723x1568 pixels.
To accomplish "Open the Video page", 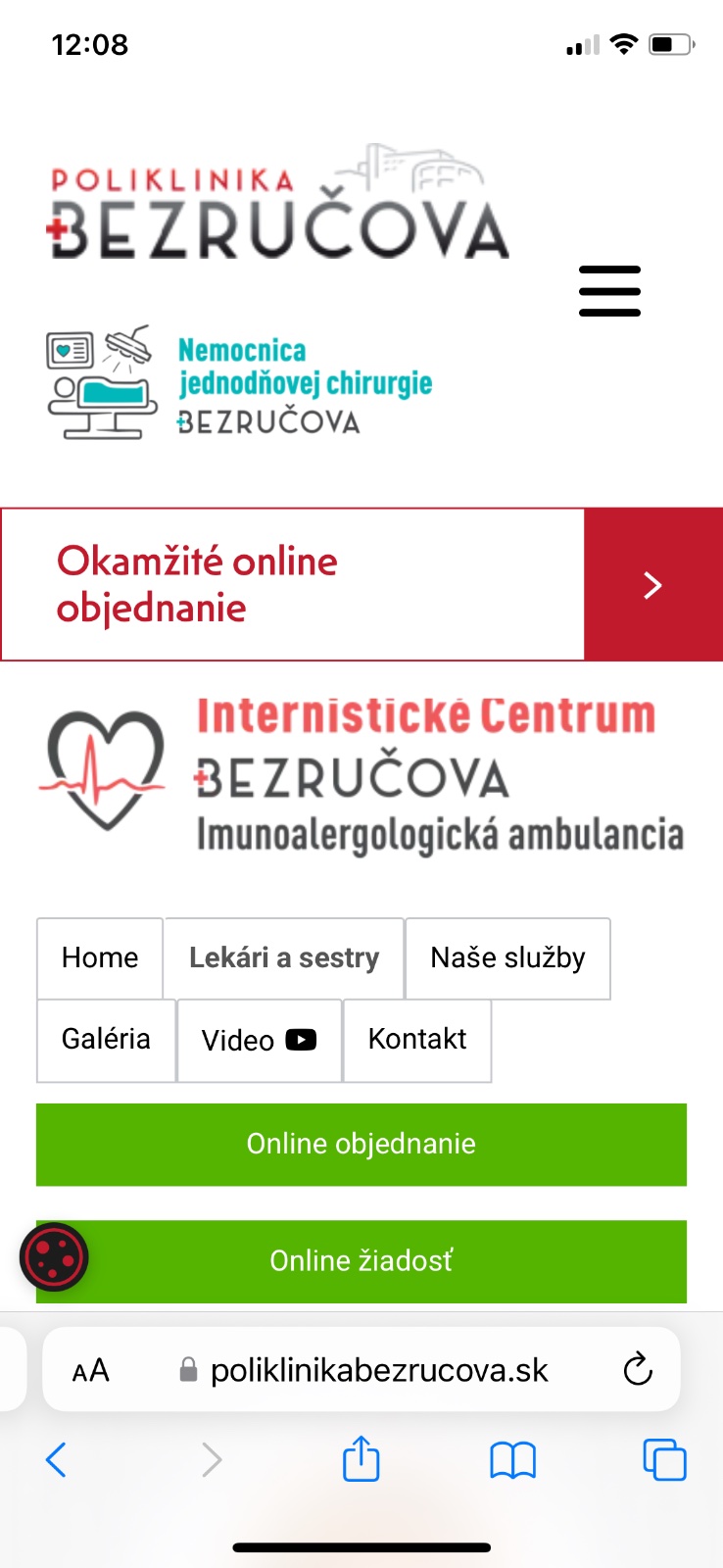I will coord(259,1040).
